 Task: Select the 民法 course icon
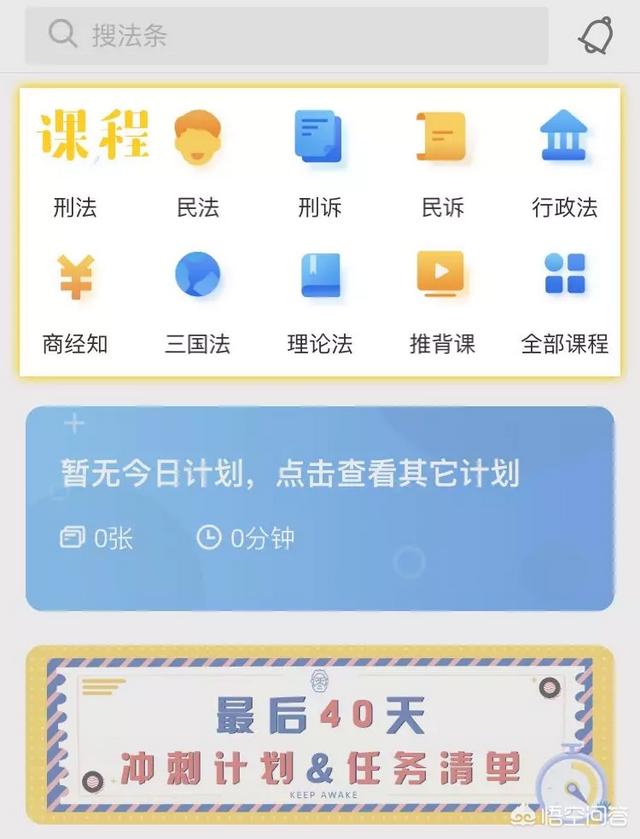198,138
